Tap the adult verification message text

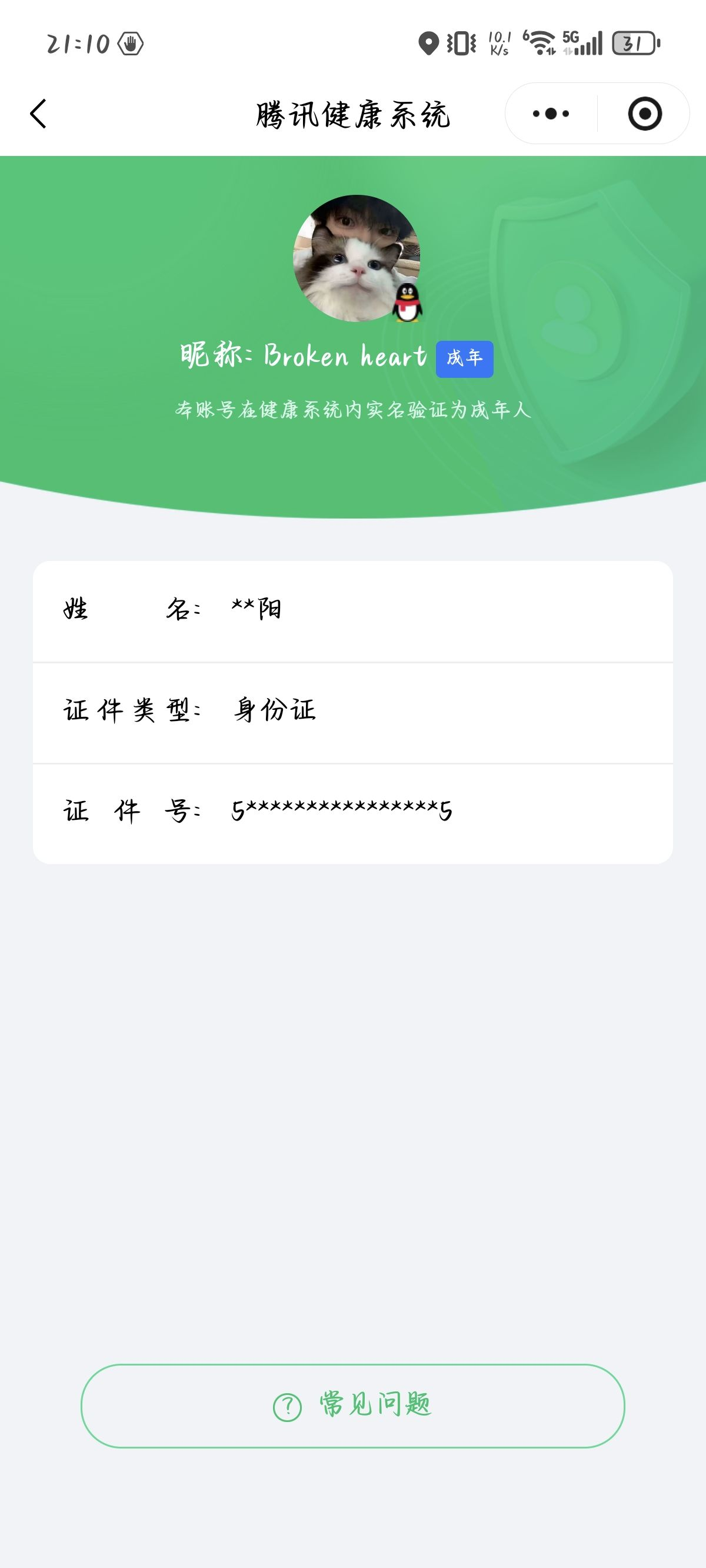(x=353, y=410)
